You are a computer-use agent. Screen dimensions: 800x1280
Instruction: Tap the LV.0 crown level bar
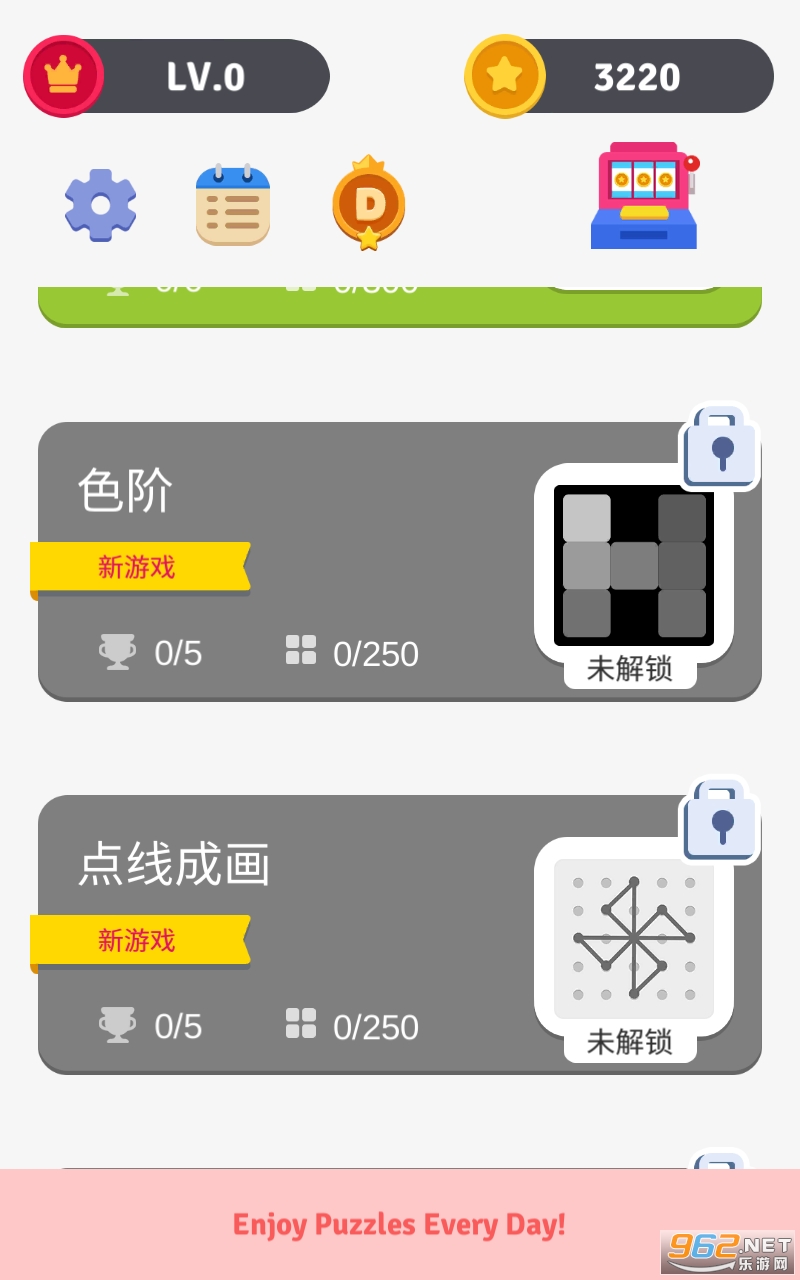pos(177,76)
